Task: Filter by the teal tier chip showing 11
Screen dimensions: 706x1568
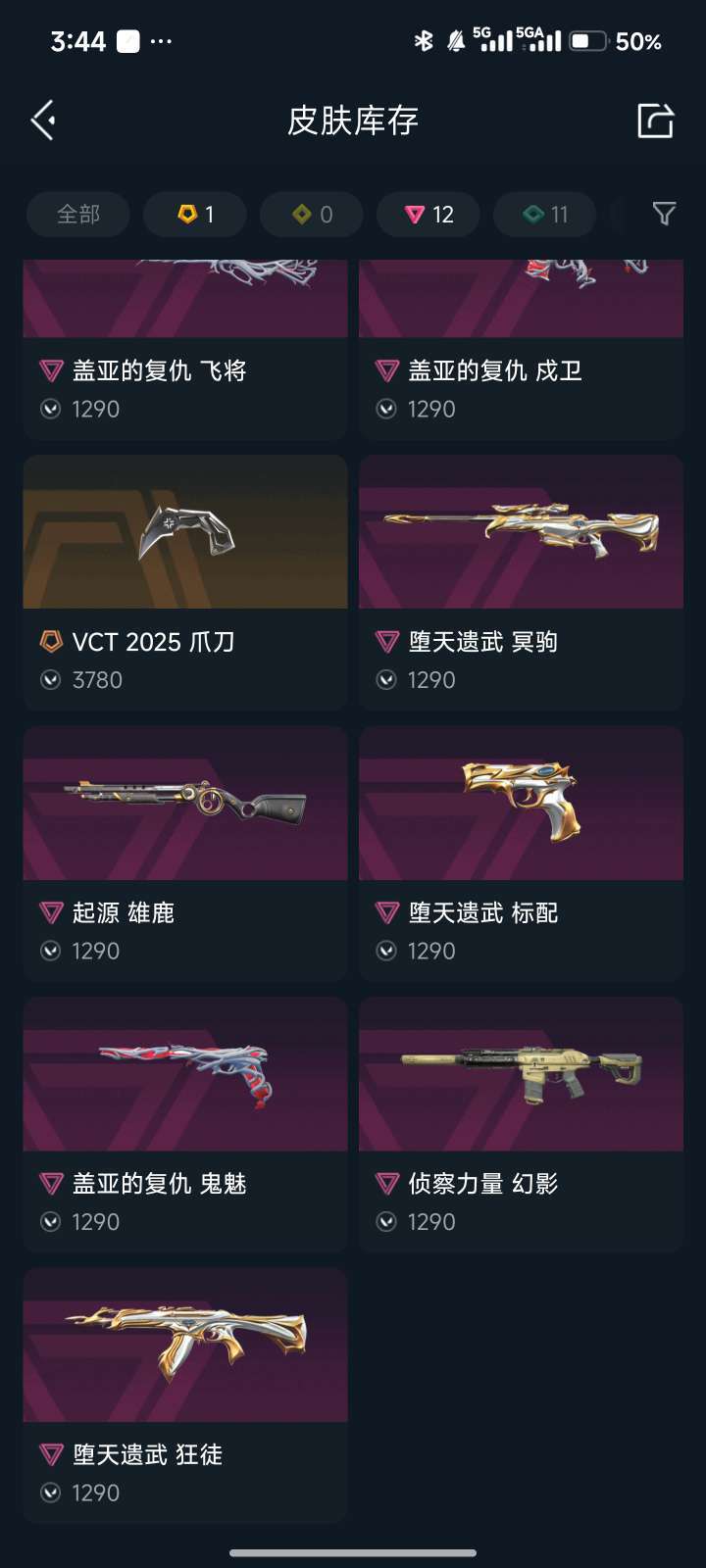Action: [545, 214]
